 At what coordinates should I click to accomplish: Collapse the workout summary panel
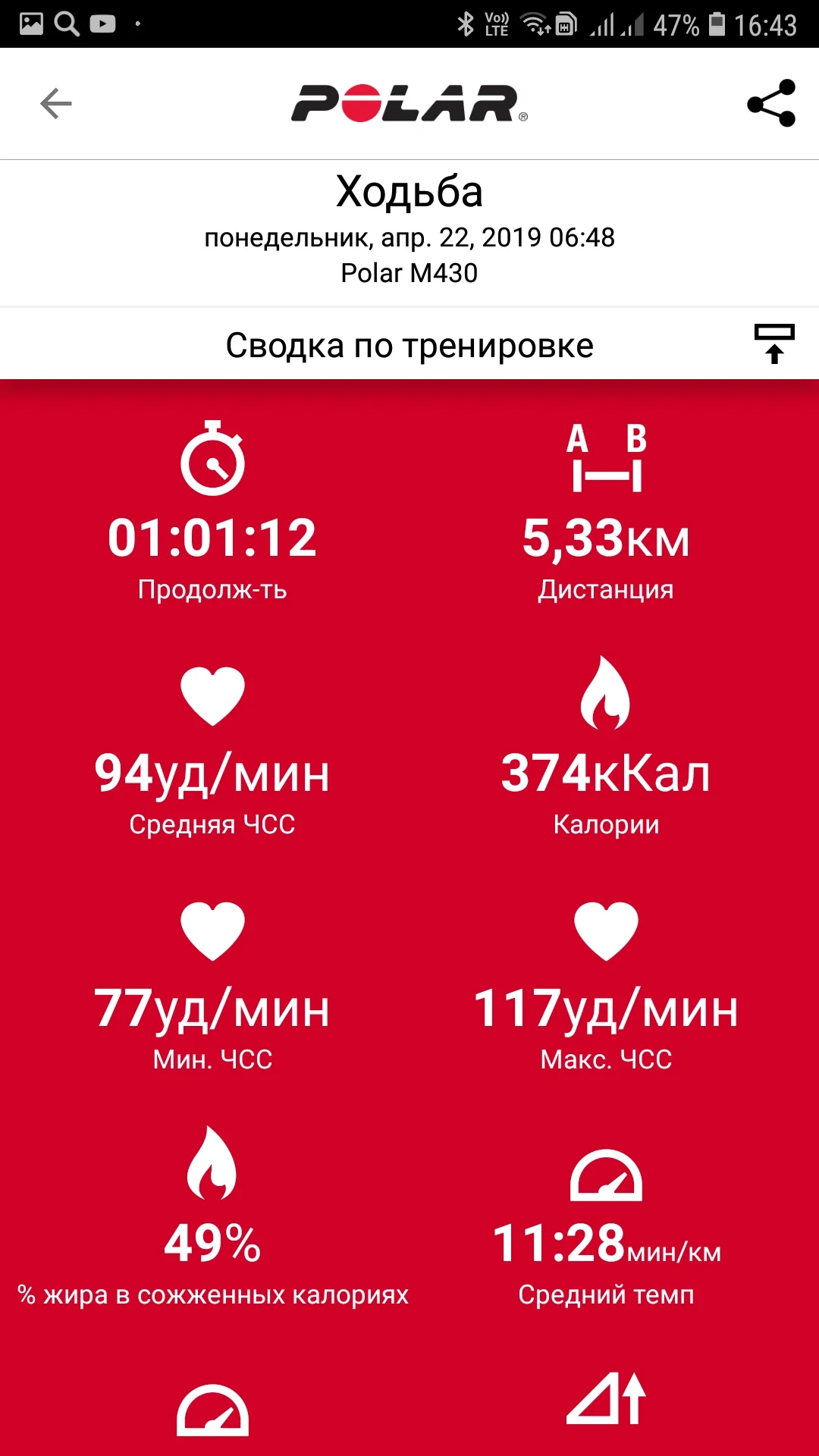pyautogui.click(x=773, y=344)
